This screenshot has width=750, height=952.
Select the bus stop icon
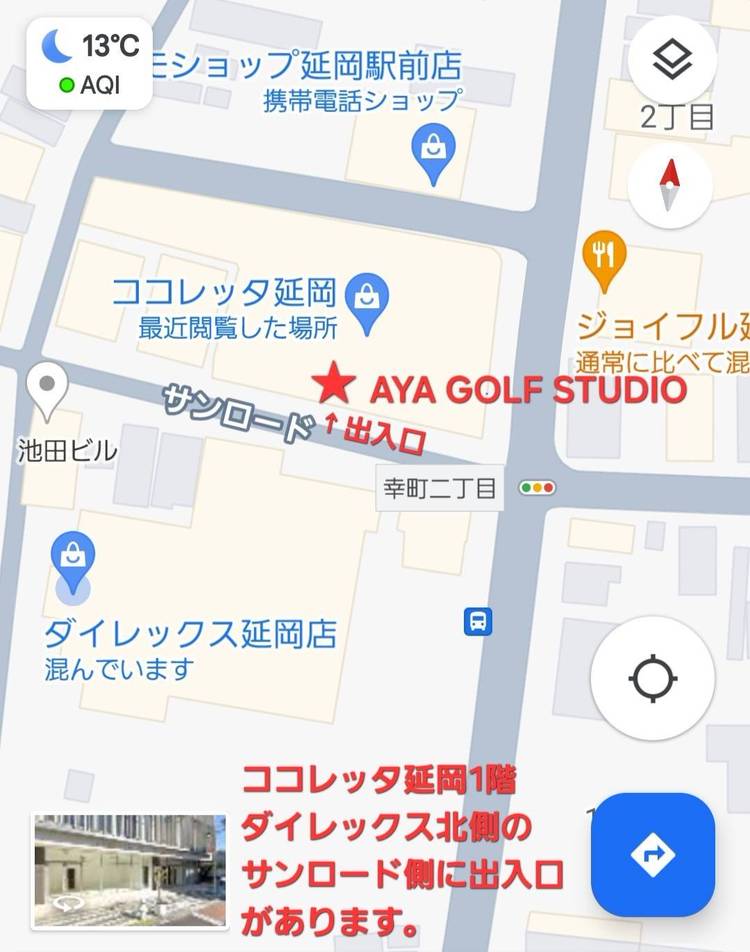[x=479, y=622]
